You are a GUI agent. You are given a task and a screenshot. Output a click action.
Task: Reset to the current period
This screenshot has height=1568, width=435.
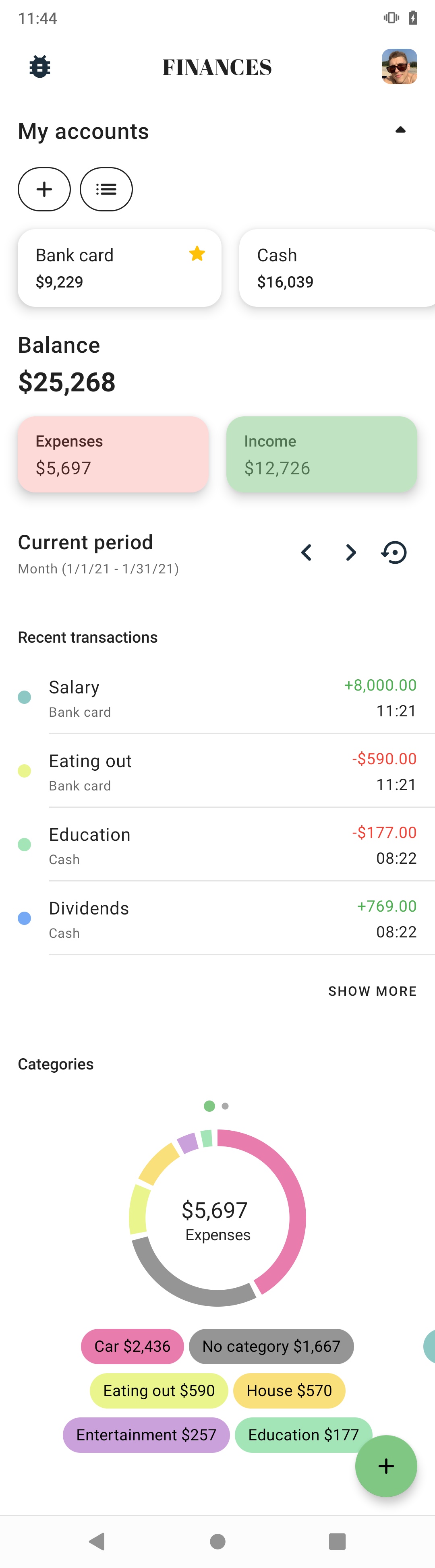394,552
